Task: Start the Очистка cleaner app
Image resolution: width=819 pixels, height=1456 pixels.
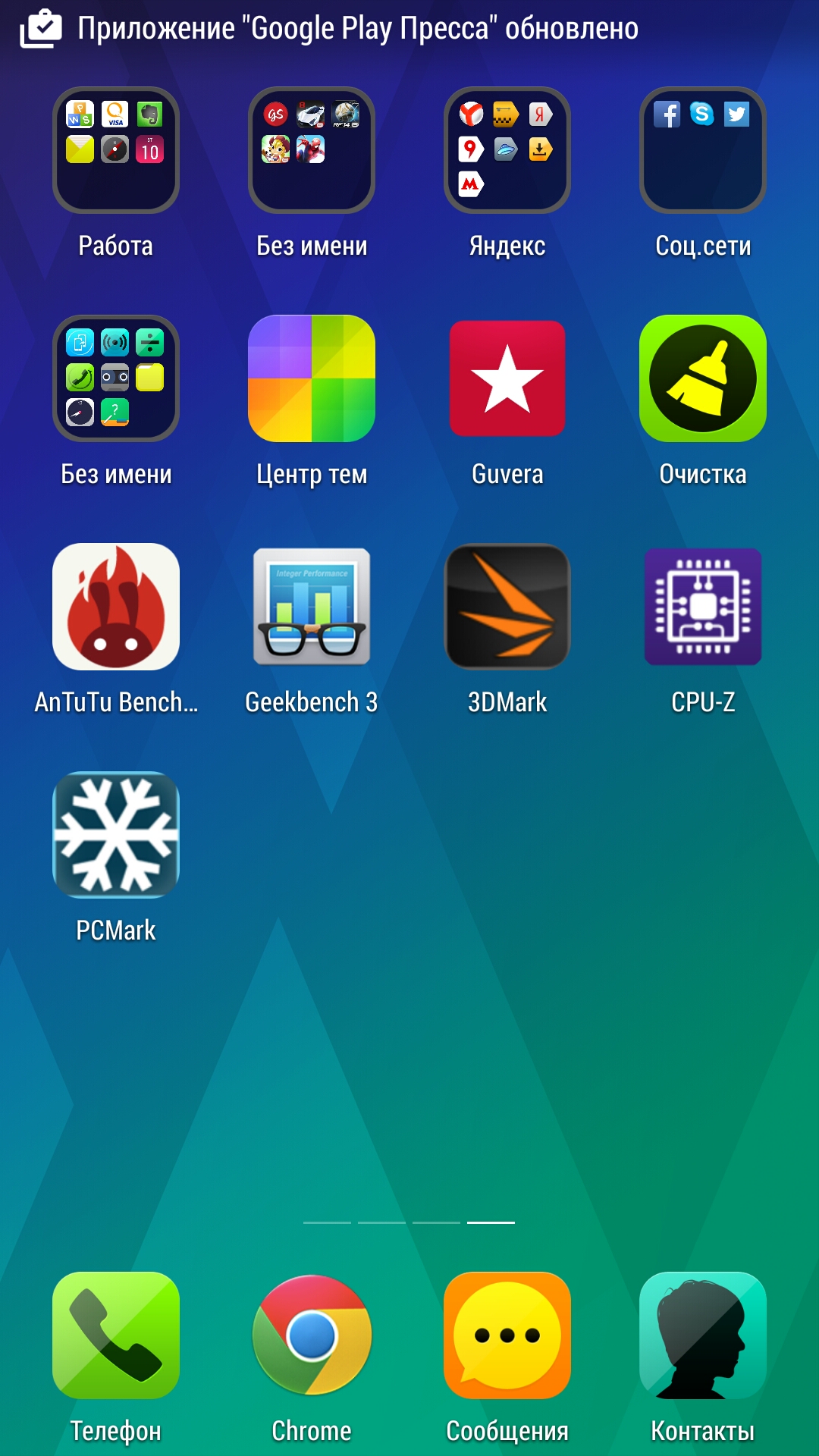Action: [702, 378]
